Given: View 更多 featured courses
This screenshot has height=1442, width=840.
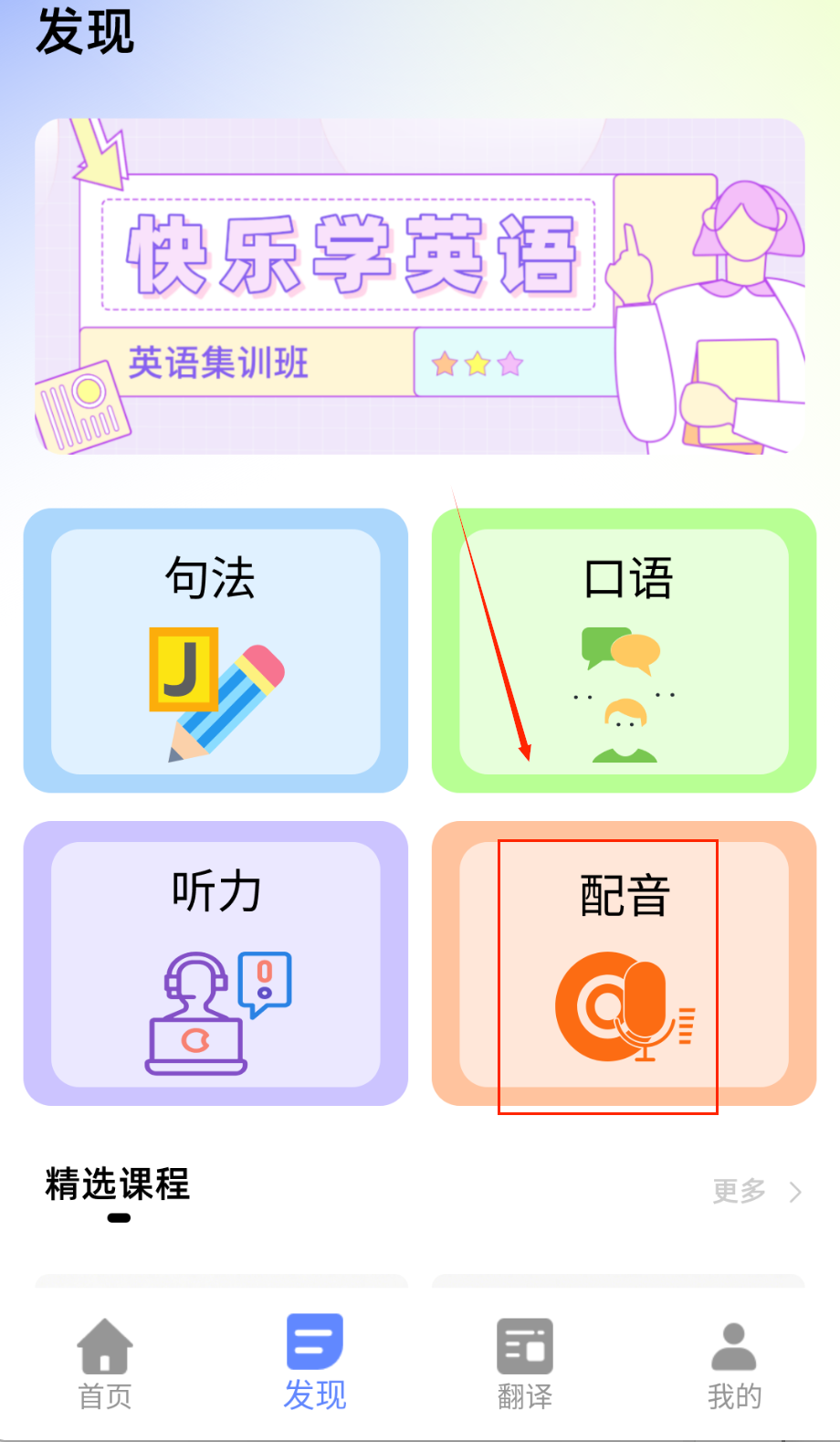Looking at the screenshot, I should point(756,1191).
